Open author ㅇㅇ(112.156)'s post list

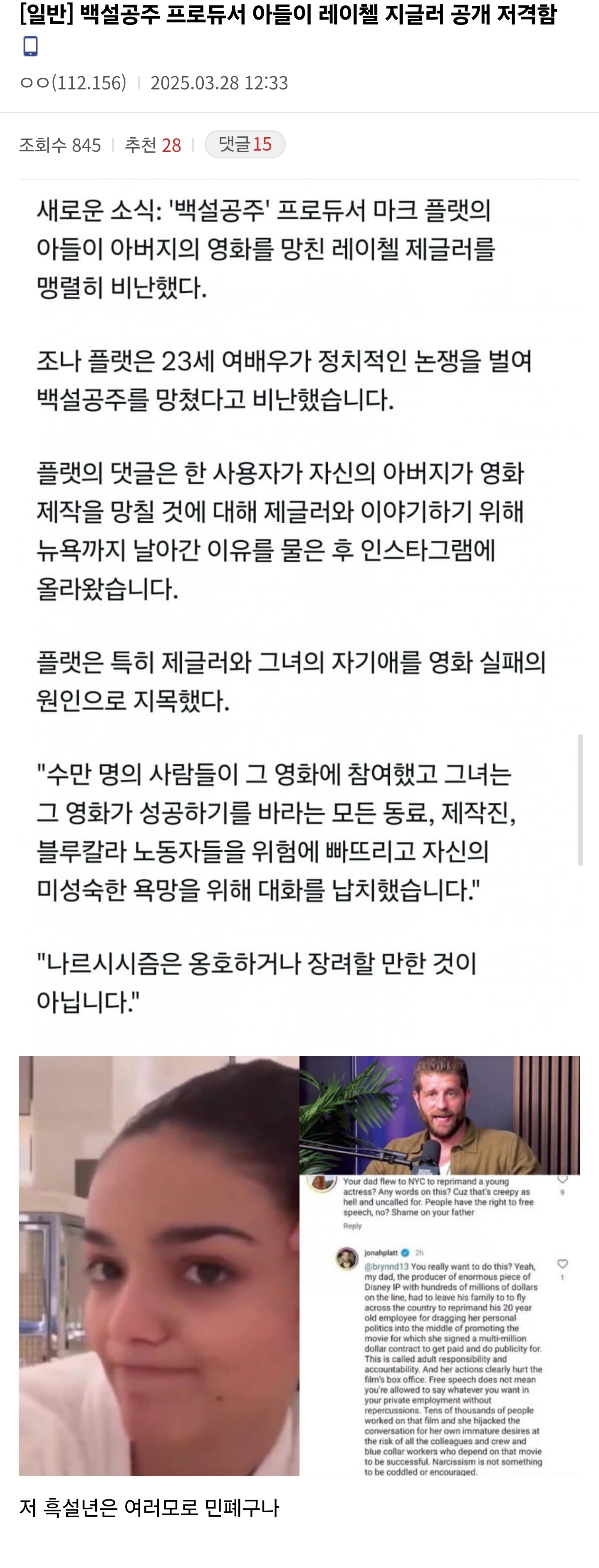click(73, 83)
